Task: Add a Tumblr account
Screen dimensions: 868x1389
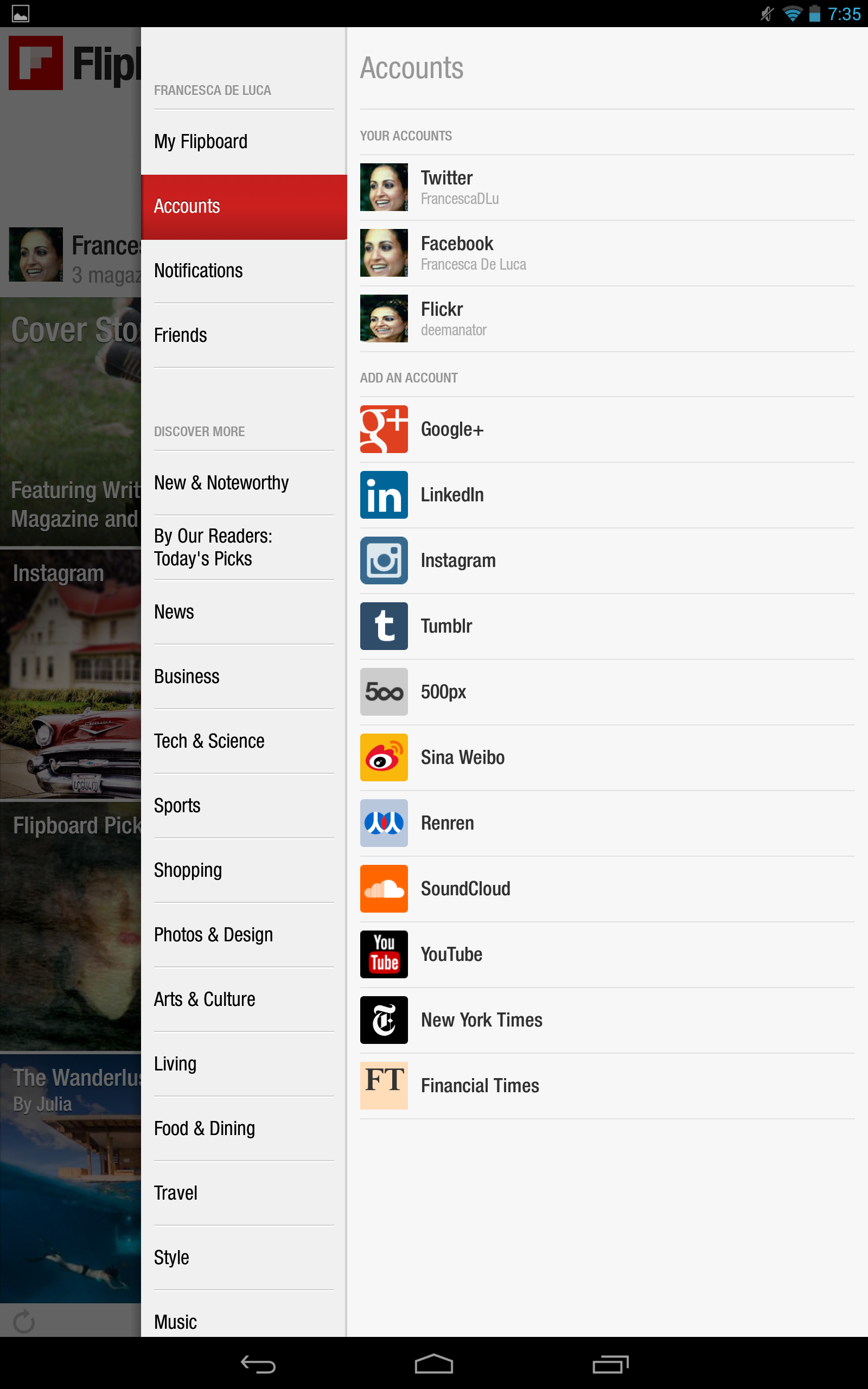Action: [606, 626]
